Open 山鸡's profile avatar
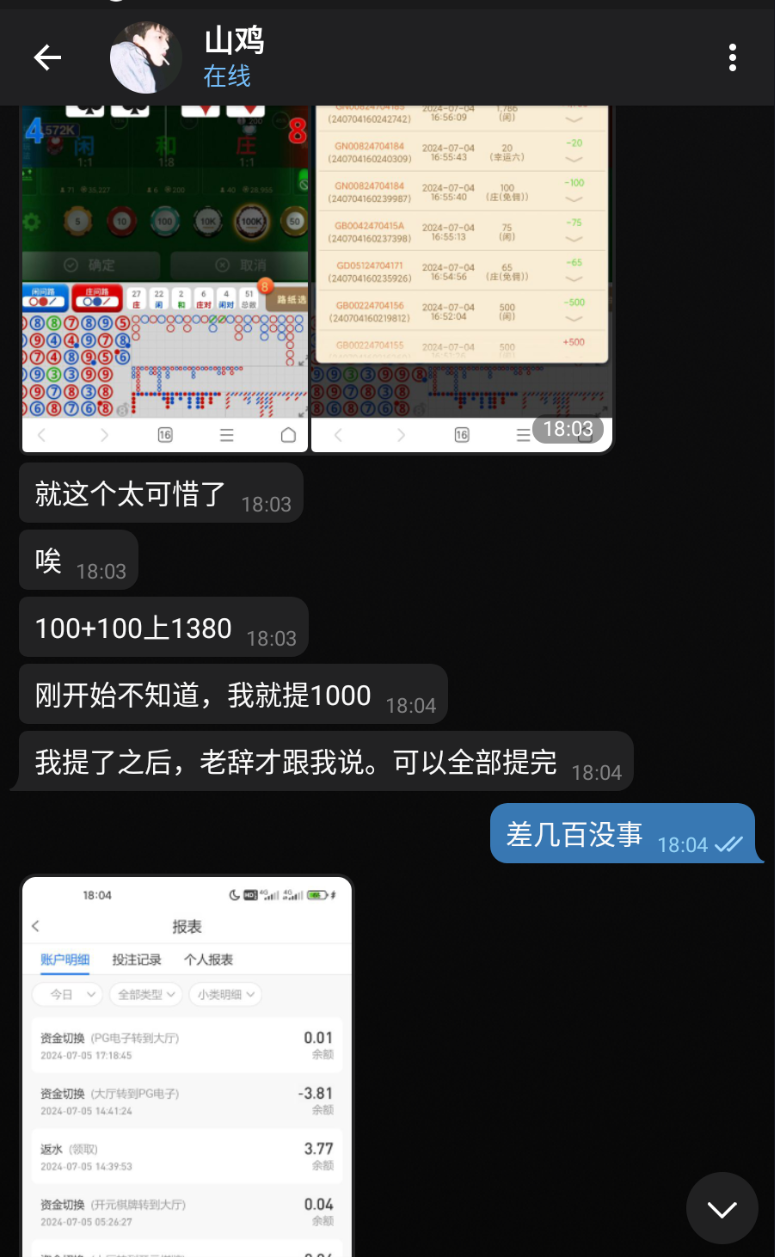The width and height of the screenshot is (775, 1257). pos(146,58)
